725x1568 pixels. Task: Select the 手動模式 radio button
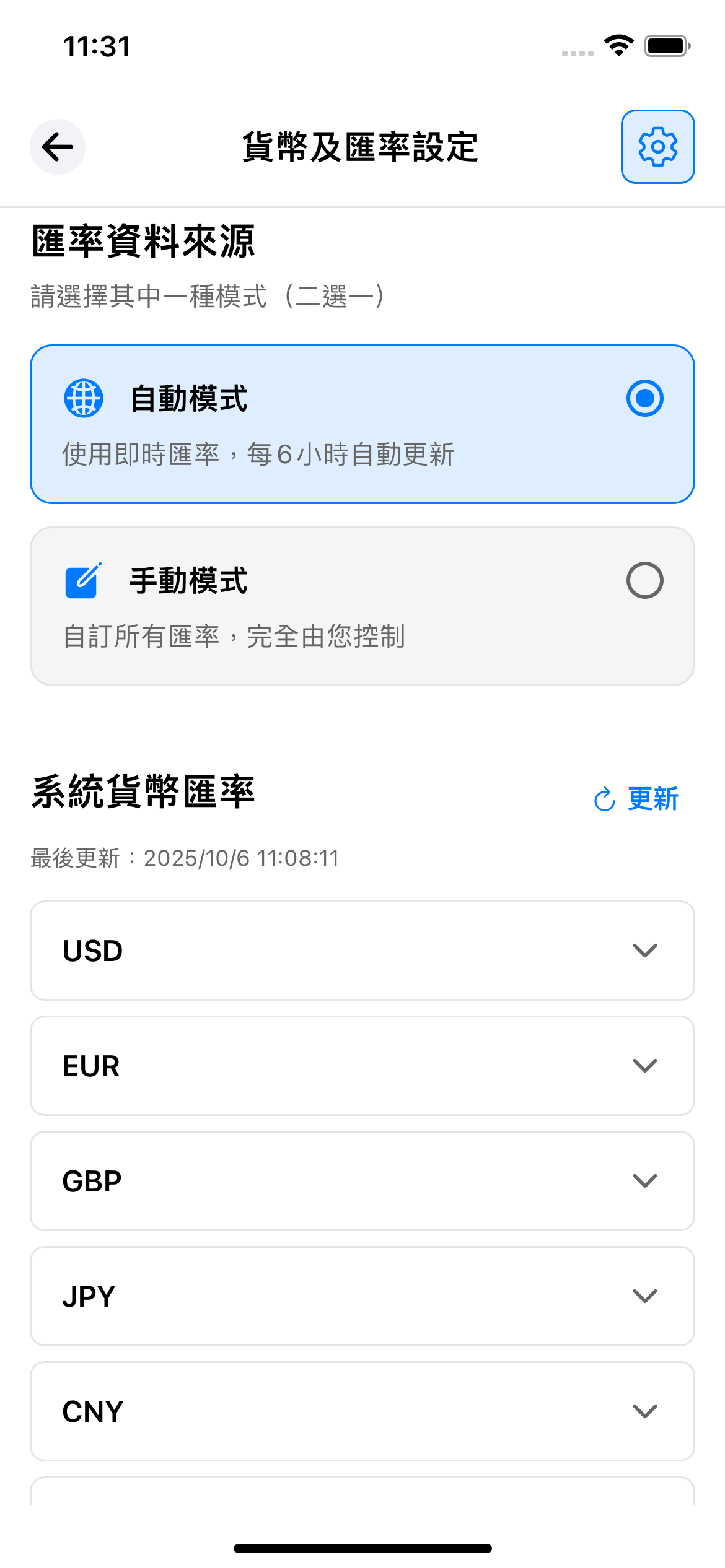tap(646, 580)
